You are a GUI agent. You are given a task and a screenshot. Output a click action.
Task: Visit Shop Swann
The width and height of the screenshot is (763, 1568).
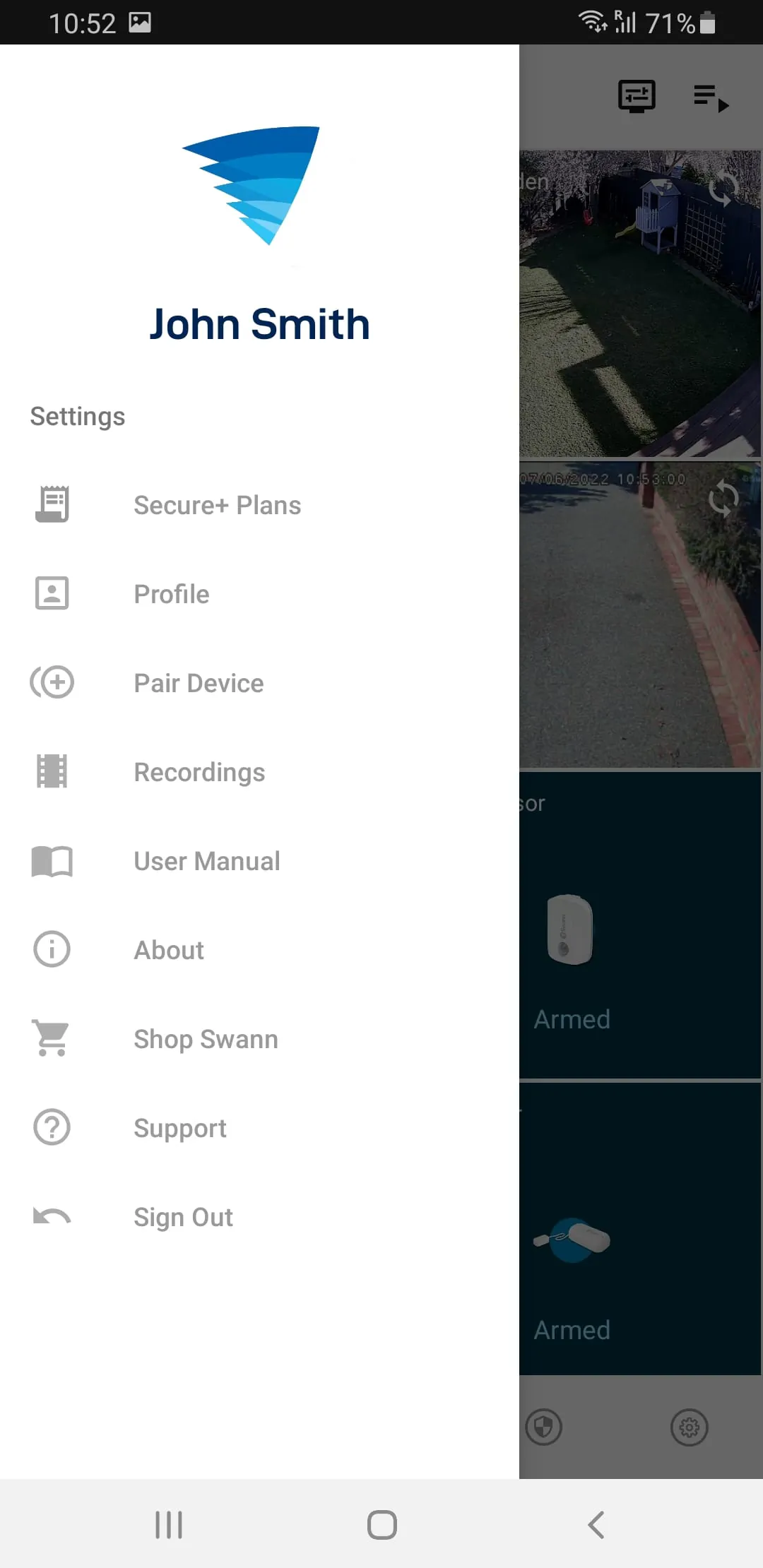[x=206, y=1040]
